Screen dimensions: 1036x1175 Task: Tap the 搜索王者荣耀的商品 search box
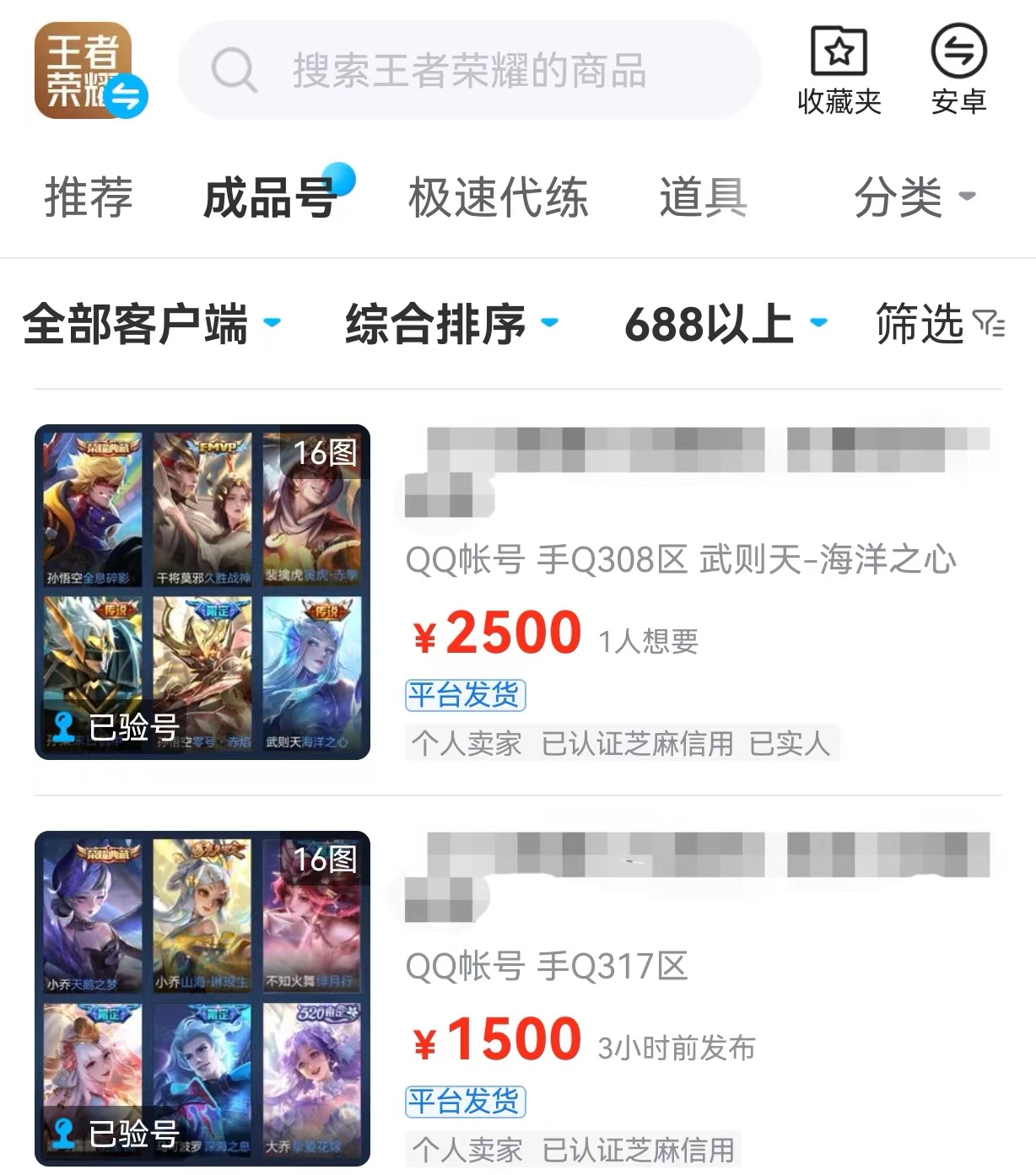[x=469, y=71]
